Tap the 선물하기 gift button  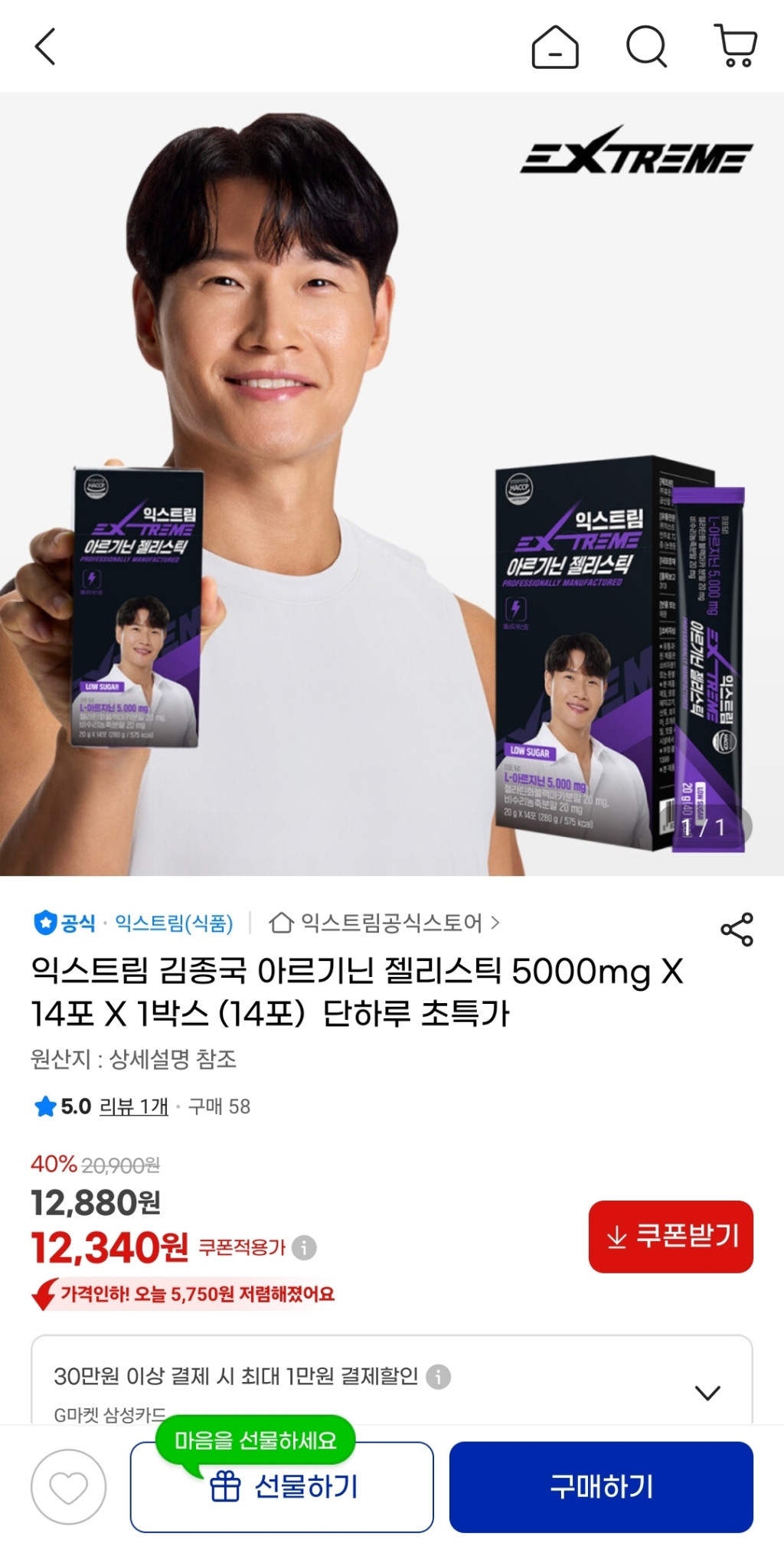pyautogui.click(x=282, y=1487)
